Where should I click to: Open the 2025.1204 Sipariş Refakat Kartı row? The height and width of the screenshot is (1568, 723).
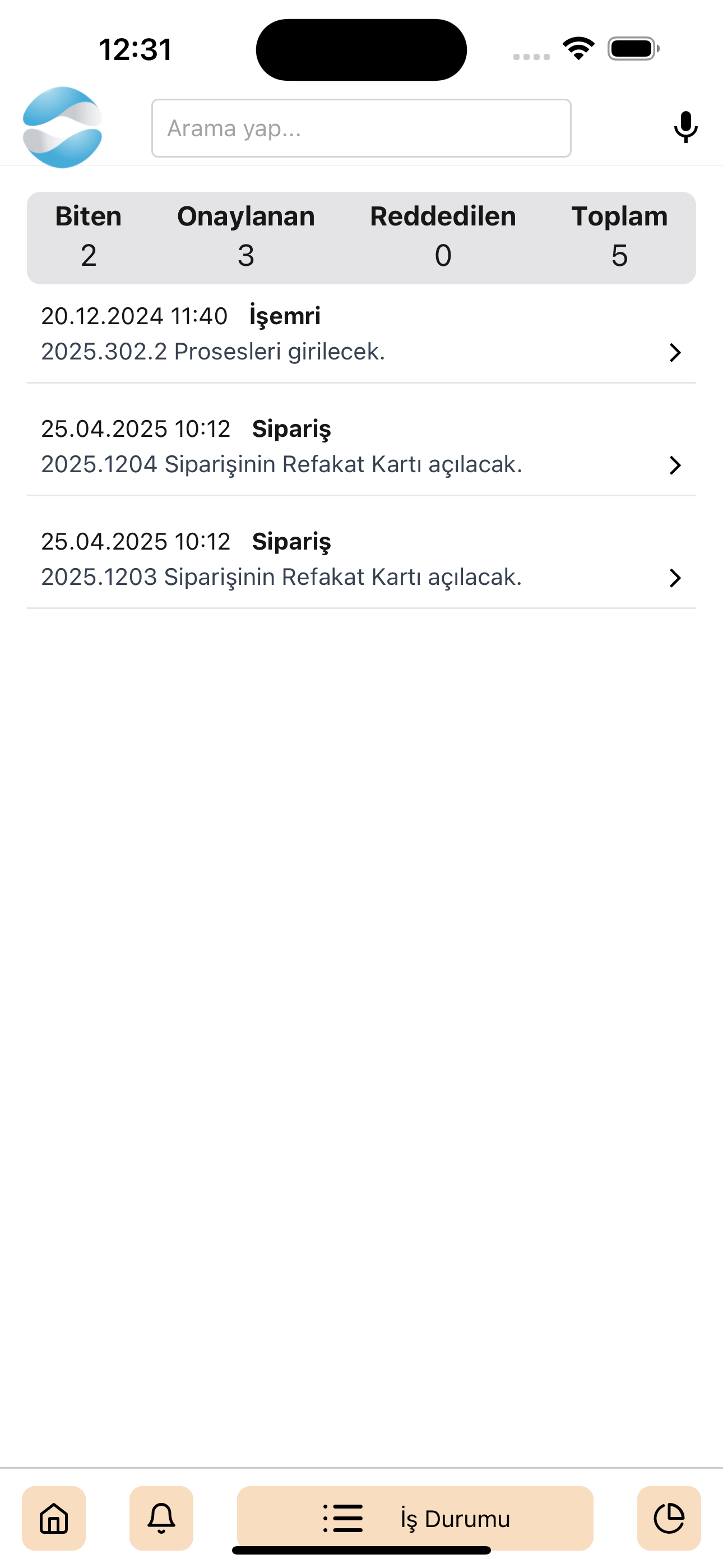361,447
